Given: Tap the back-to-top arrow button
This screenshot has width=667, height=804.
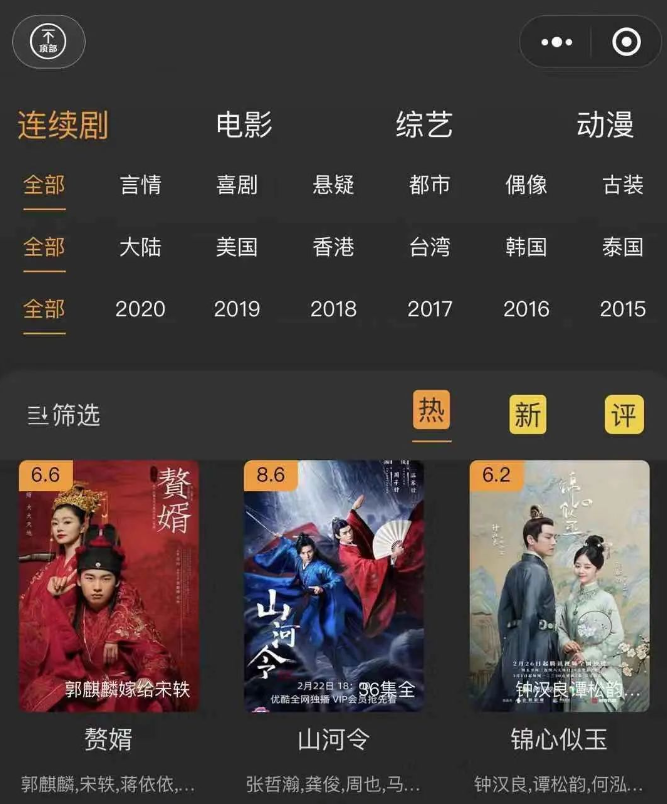Looking at the screenshot, I should click(48, 41).
